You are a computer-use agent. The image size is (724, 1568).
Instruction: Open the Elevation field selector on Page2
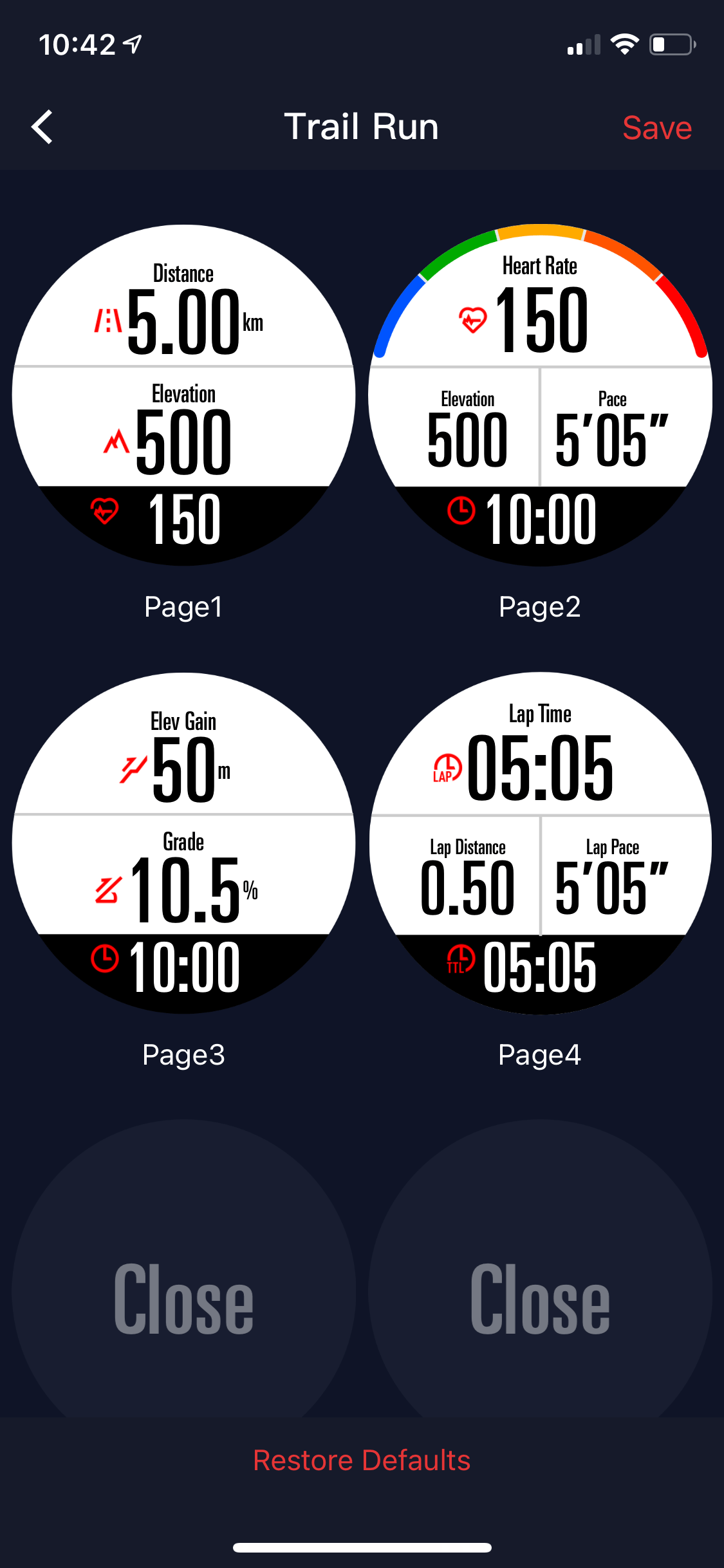click(x=465, y=431)
